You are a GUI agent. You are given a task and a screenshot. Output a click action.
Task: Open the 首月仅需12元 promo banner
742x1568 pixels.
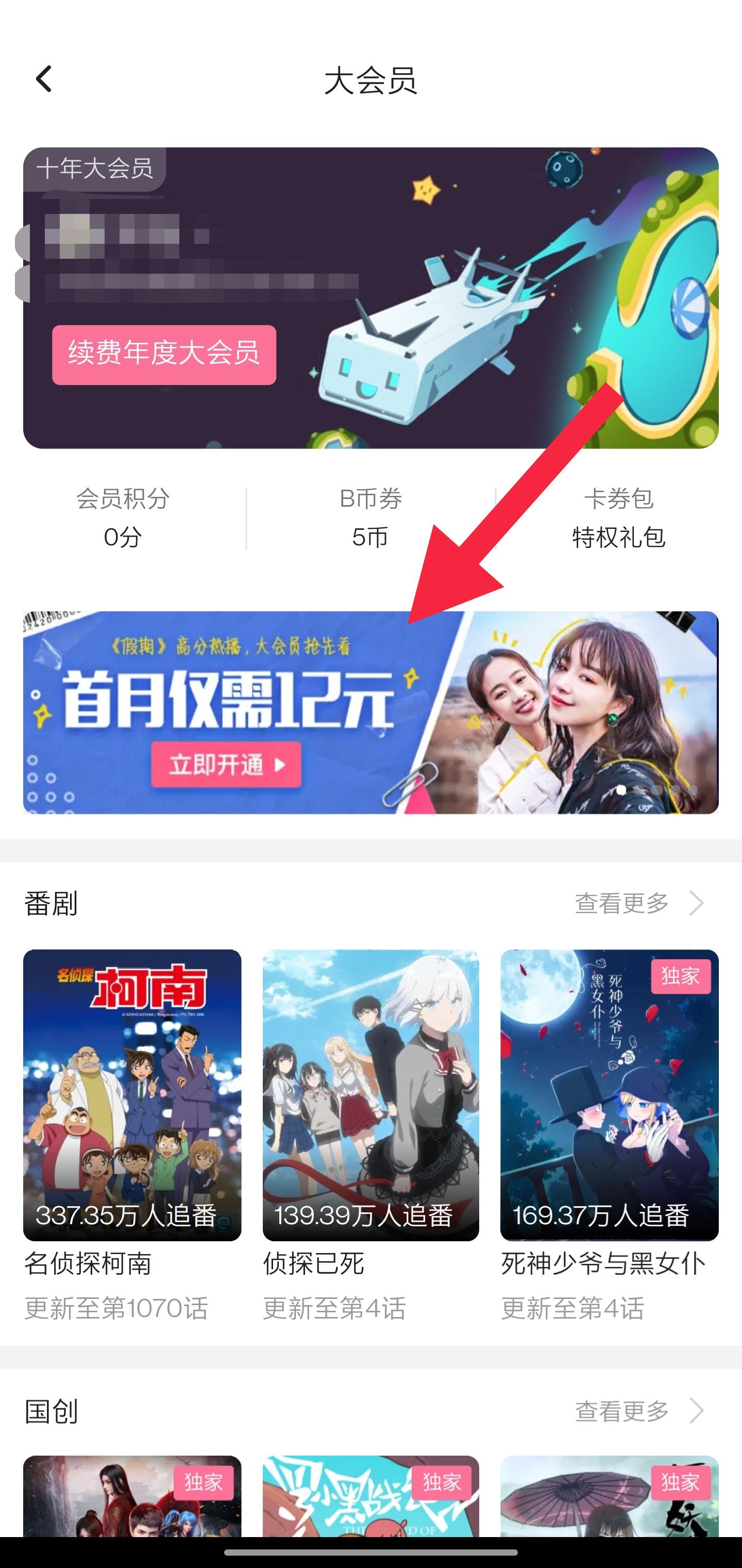[x=370, y=712]
